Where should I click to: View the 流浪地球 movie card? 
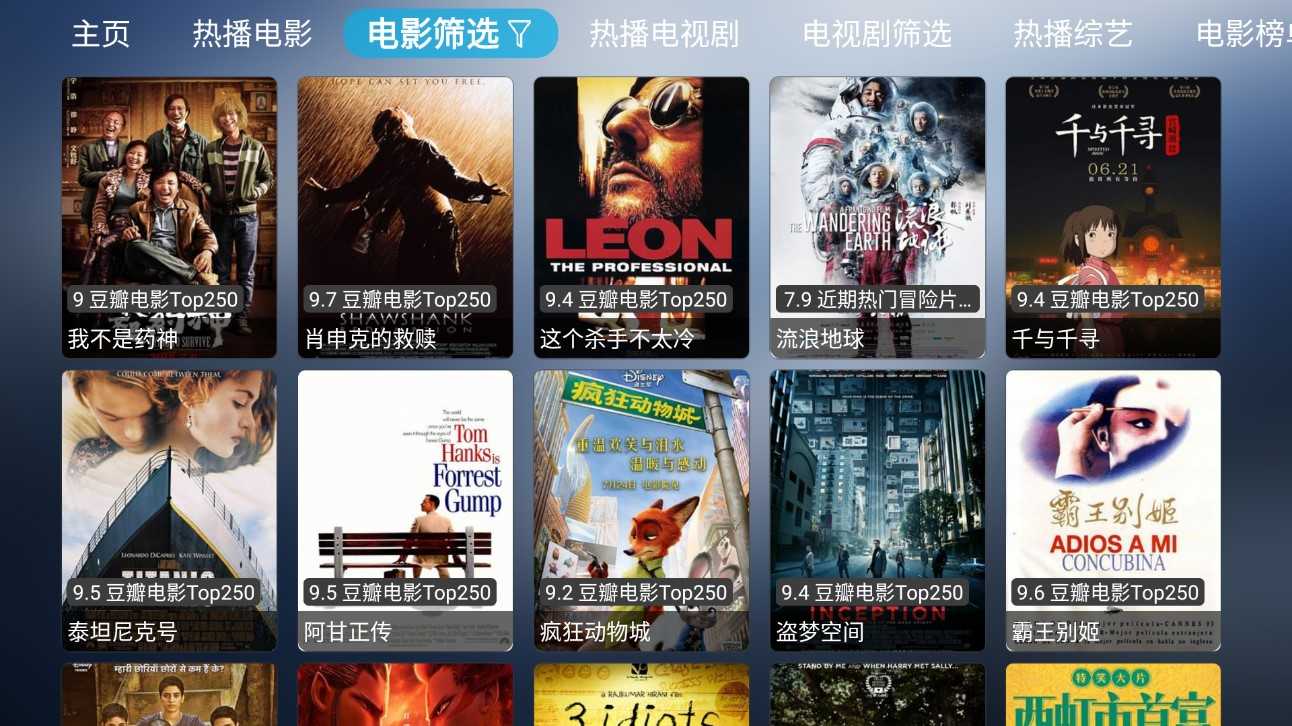pos(877,217)
